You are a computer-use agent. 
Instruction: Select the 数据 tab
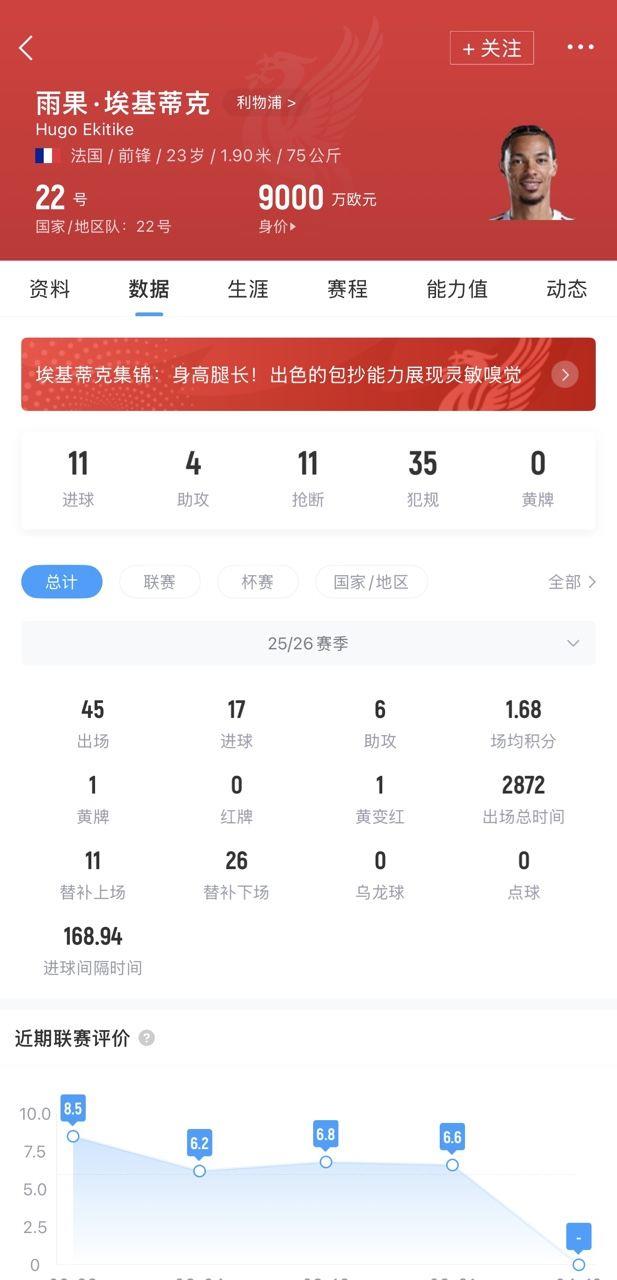[149, 289]
